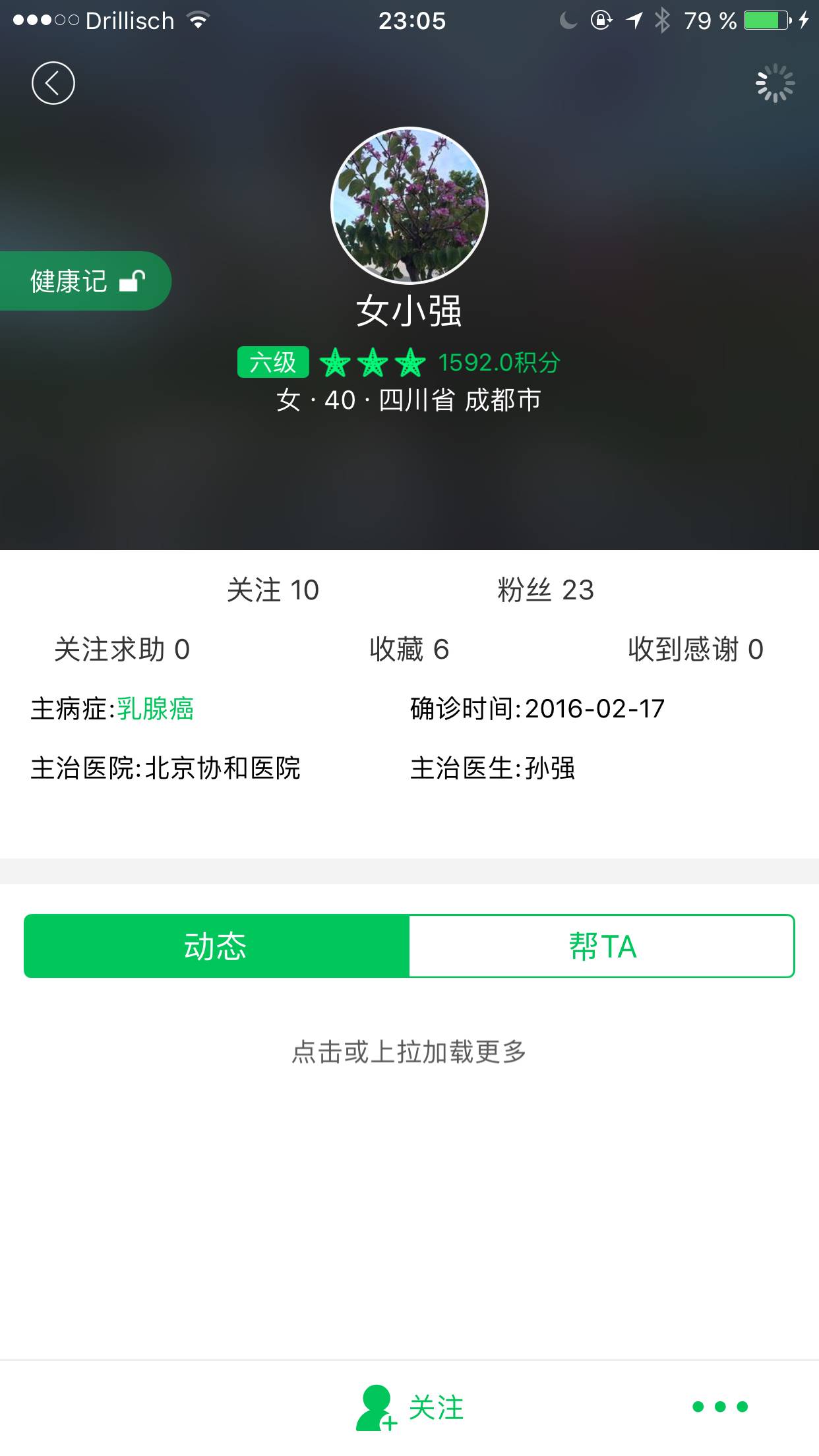
Task: Open the three-dot more options menu
Action: pos(720,1407)
